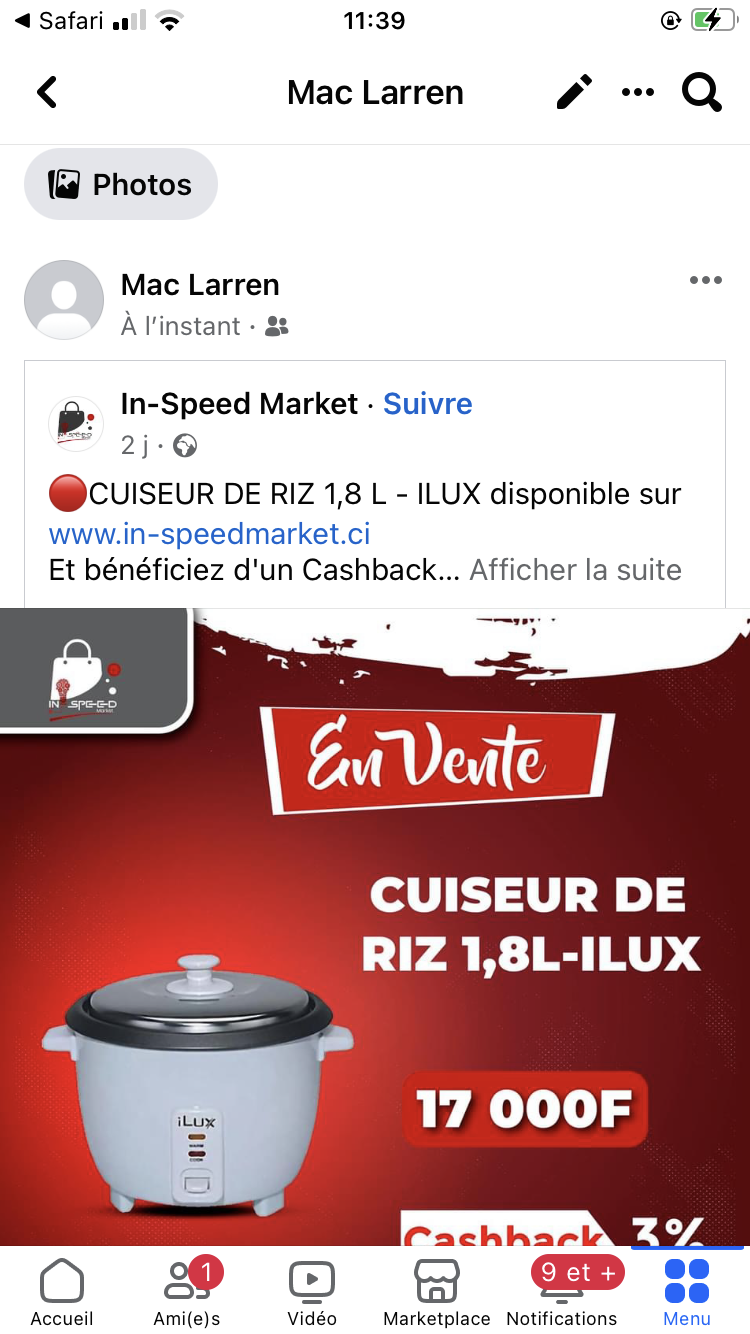Image resolution: width=750 pixels, height=1334 pixels.
Task: Return to Safari via status bar
Action: (60, 21)
